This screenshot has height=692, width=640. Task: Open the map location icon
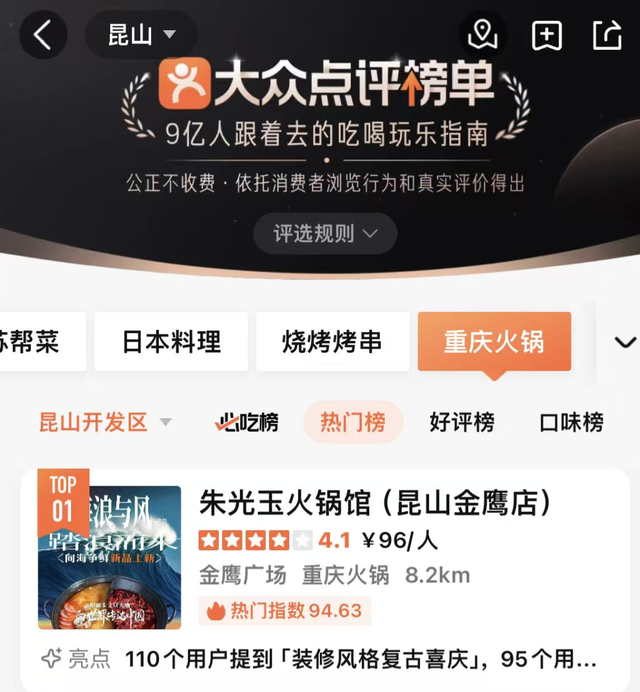(483, 35)
